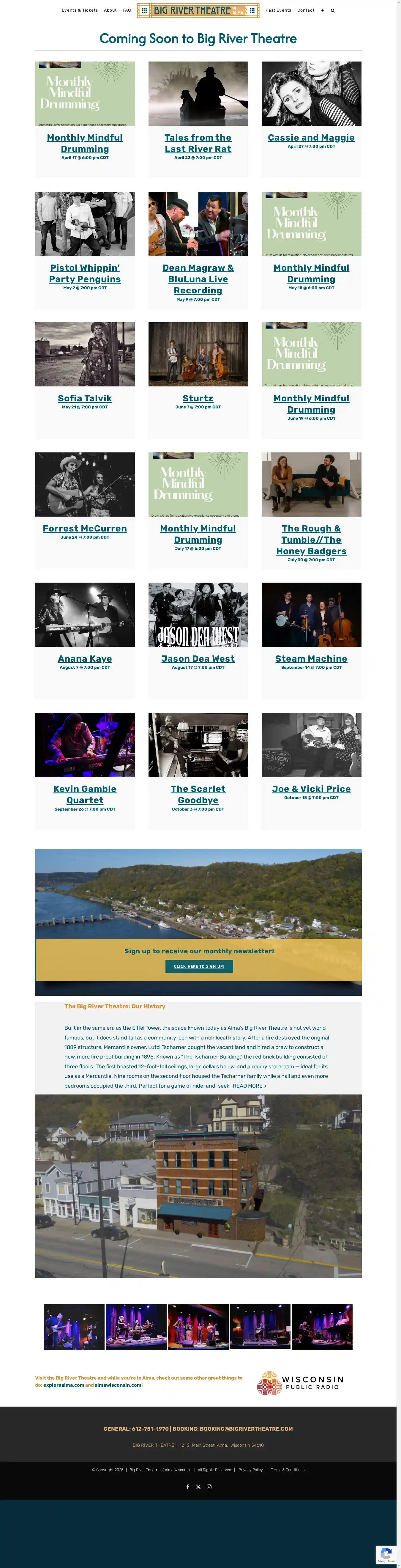Read more of the theatre history

[248, 1085]
